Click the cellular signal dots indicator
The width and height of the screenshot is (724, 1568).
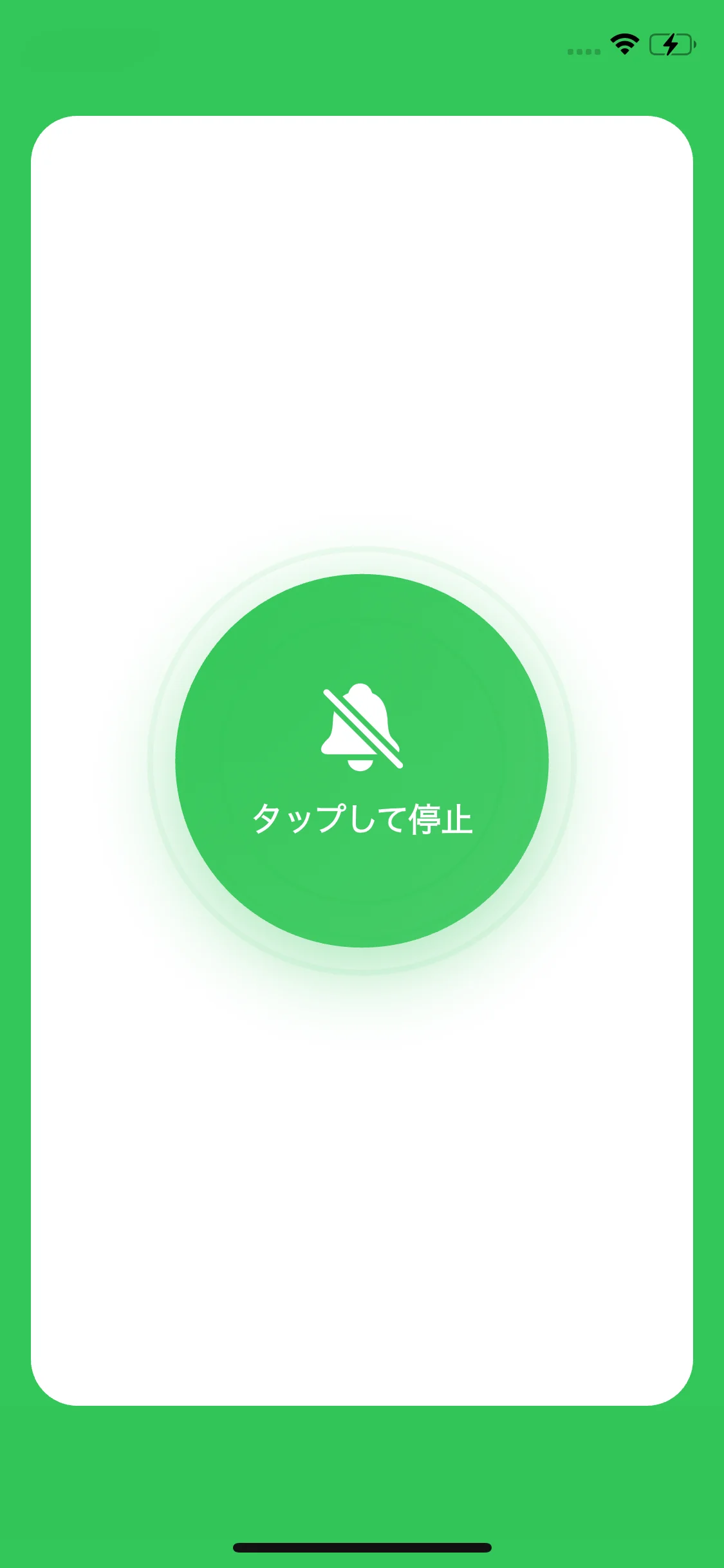coord(582,52)
